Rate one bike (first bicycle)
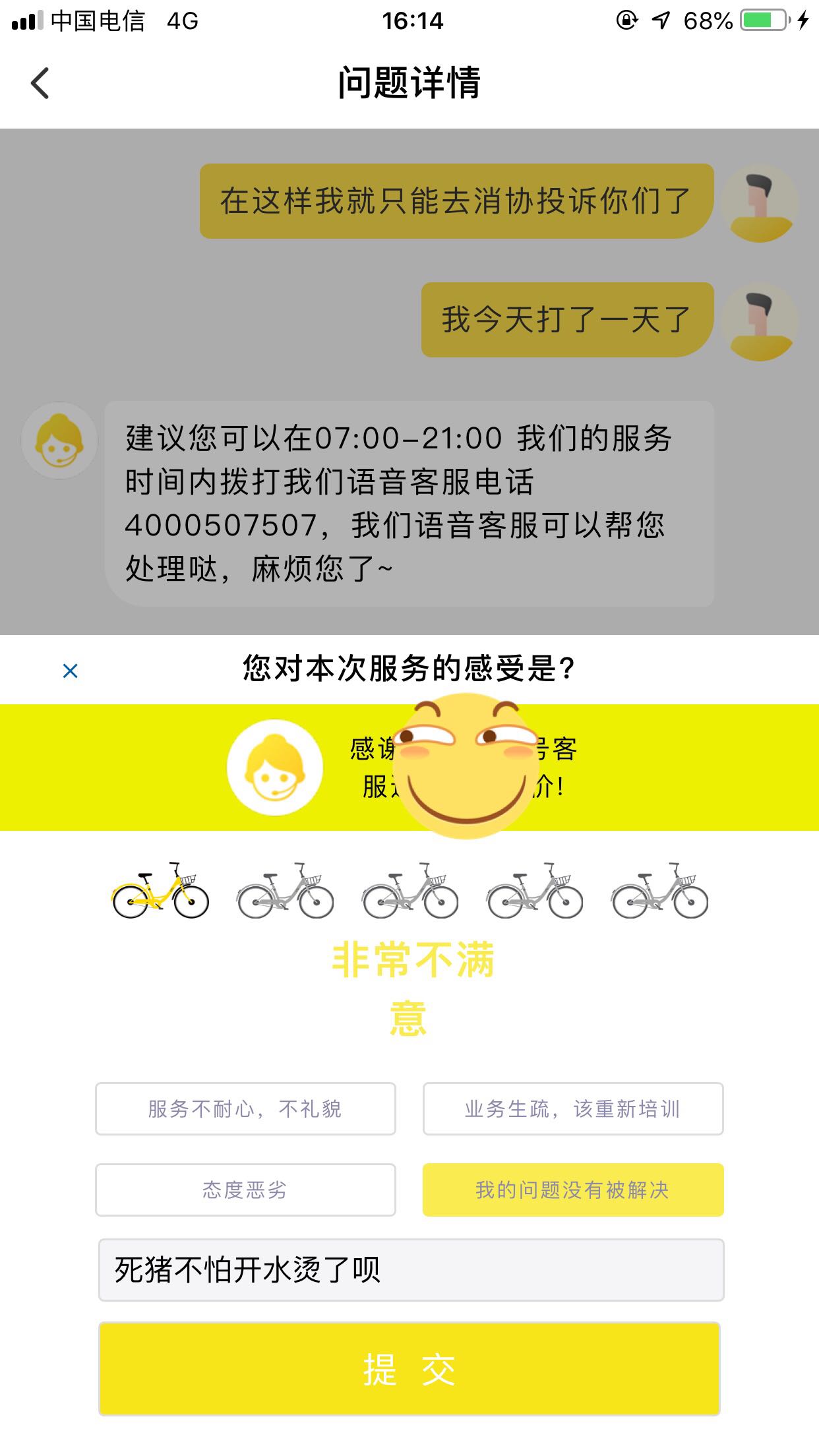Image resolution: width=819 pixels, height=1456 pixels. pos(160,890)
